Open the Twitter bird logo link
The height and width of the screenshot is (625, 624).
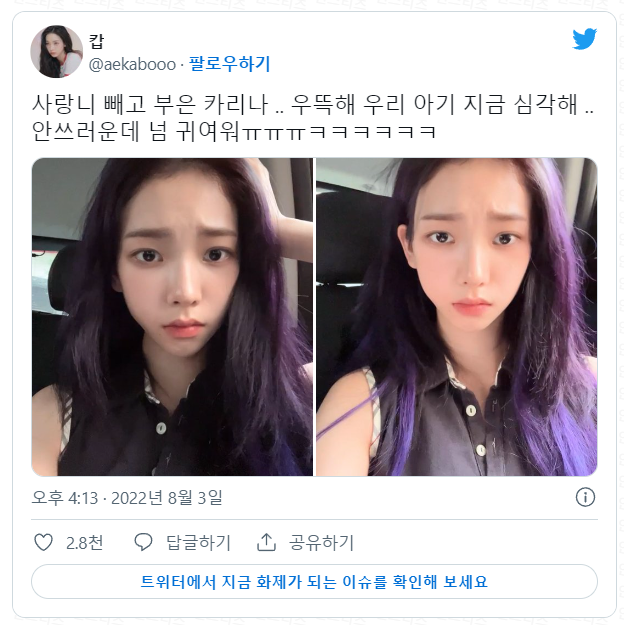[x=584, y=40]
